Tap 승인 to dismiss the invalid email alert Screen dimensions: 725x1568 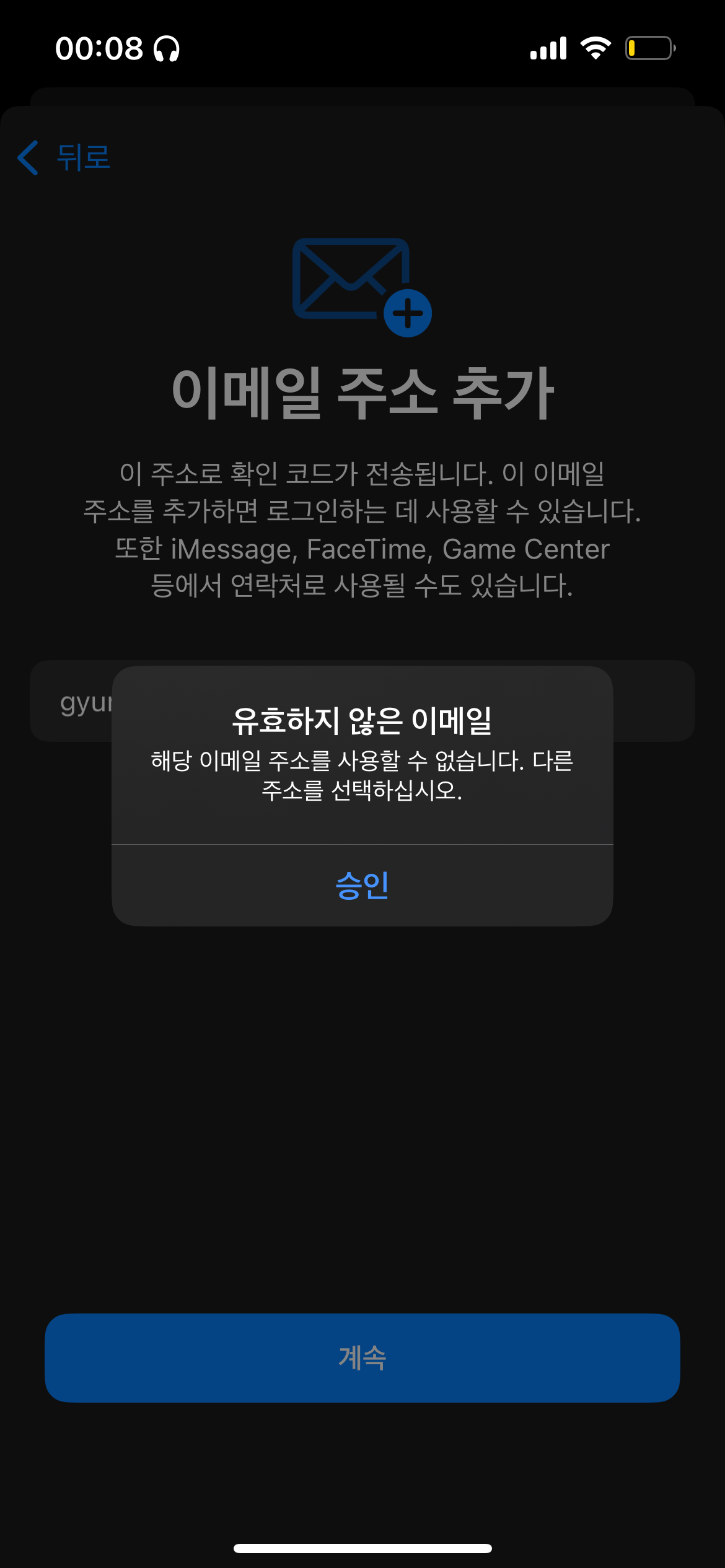[x=362, y=885]
